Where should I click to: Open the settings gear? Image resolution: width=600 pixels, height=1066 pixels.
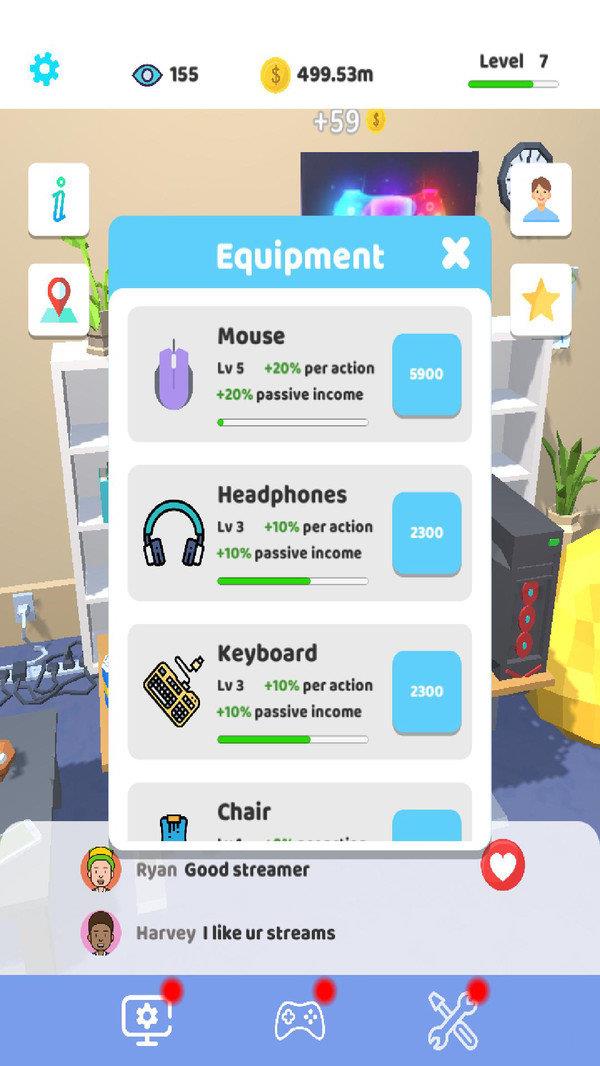45,70
